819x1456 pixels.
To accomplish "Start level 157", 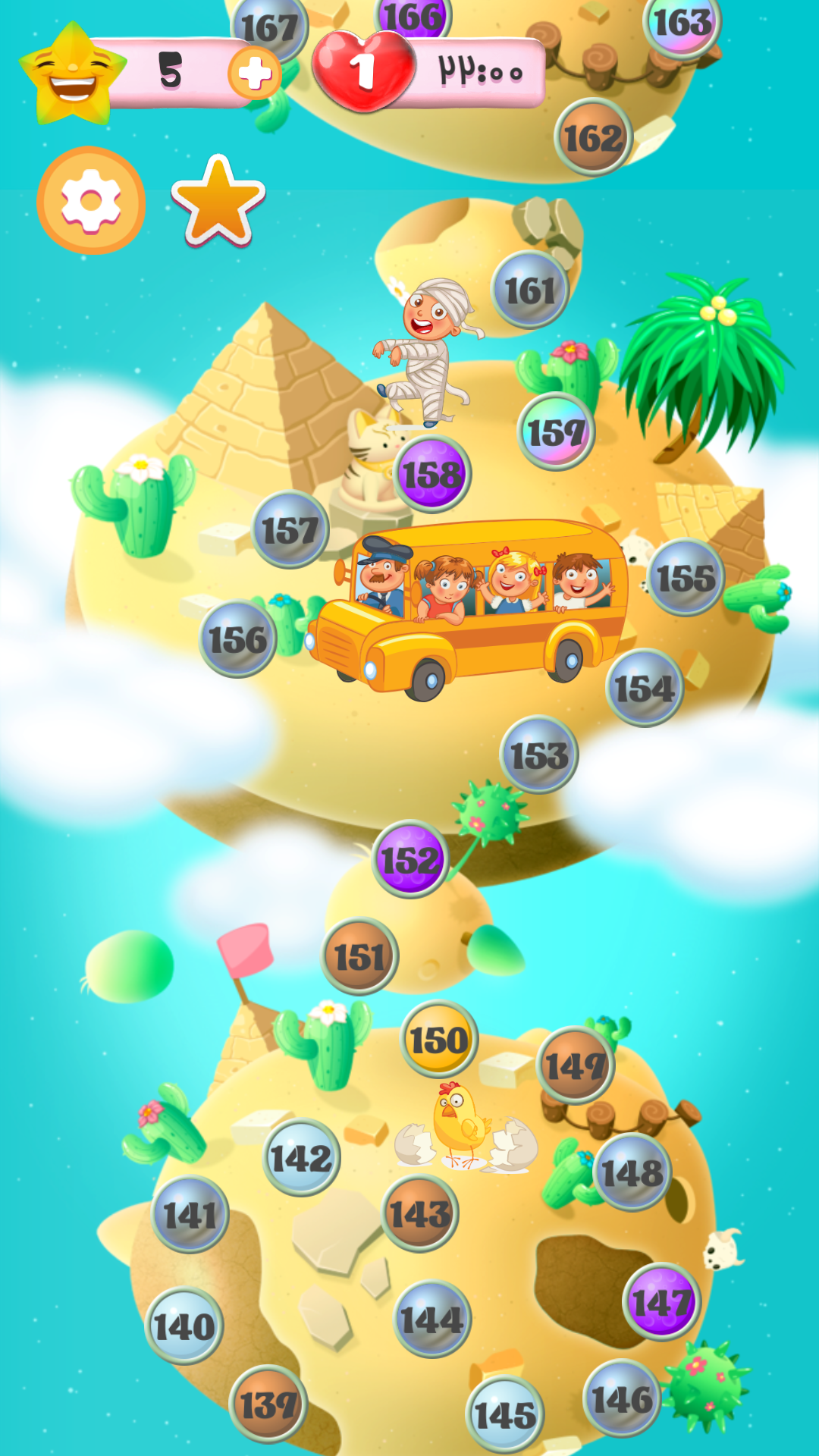I will [x=290, y=530].
